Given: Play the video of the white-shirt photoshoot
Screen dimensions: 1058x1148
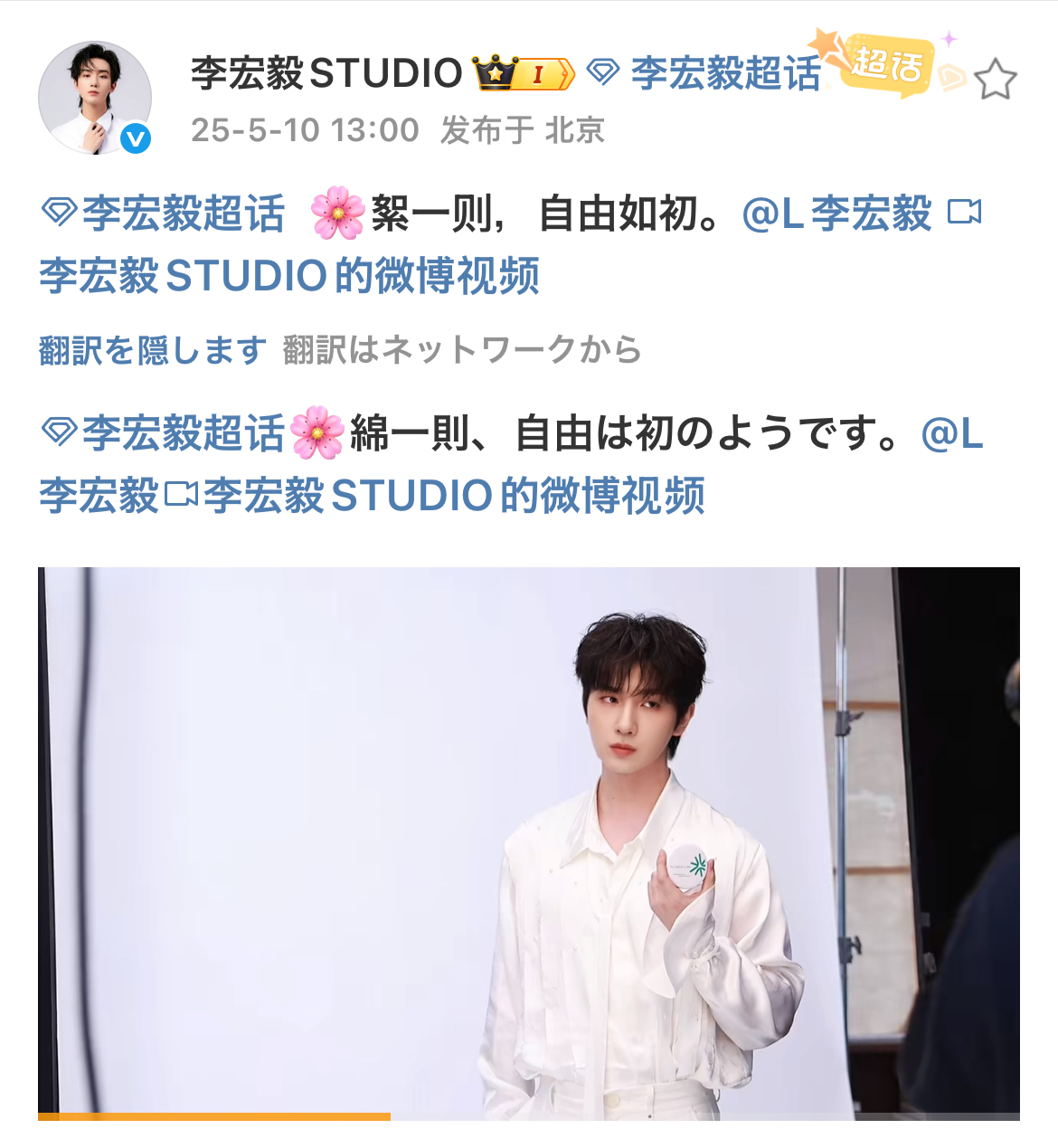Looking at the screenshot, I should [x=529, y=841].
